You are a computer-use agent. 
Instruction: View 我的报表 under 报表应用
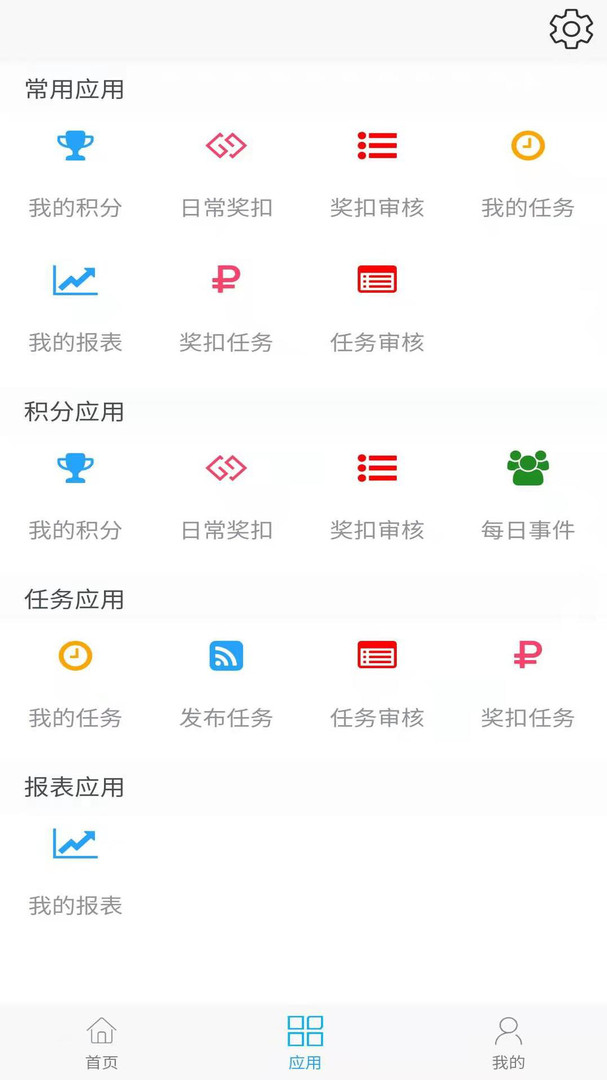75,870
